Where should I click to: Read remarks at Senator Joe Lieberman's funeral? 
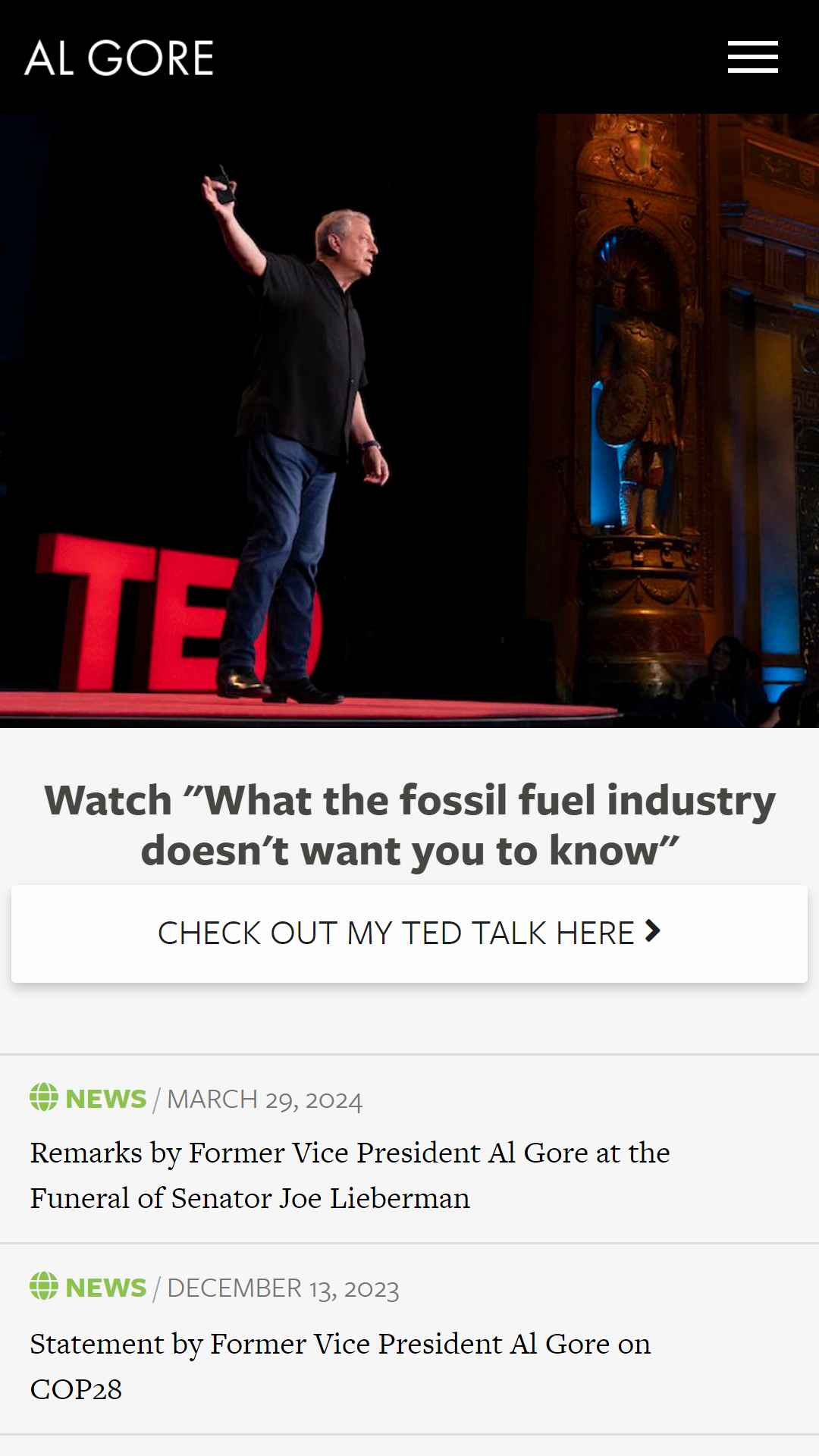point(350,1175)
